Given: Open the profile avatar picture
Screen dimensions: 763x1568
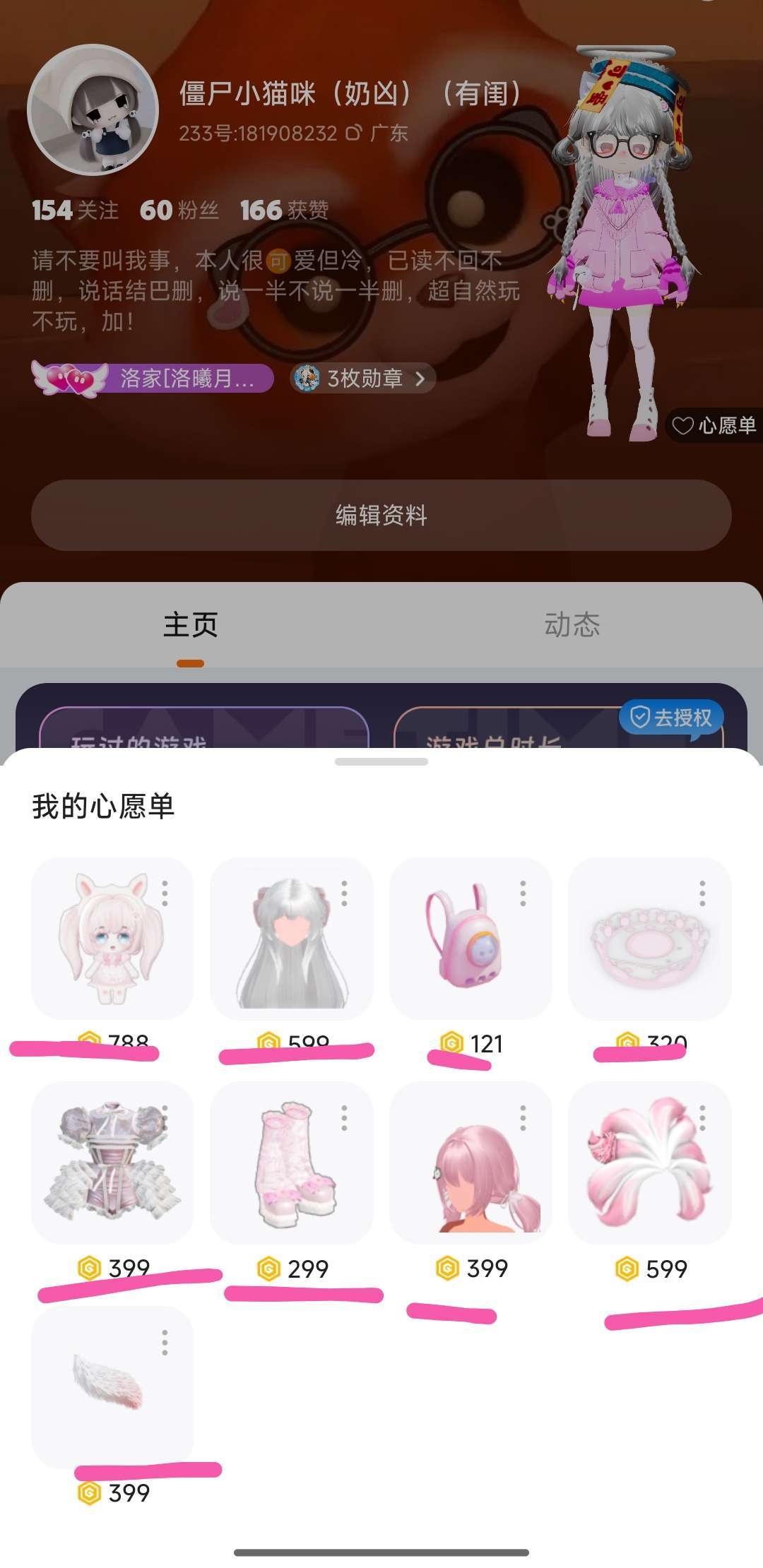Looking at the screenshot, I should (x=93, y=109).
